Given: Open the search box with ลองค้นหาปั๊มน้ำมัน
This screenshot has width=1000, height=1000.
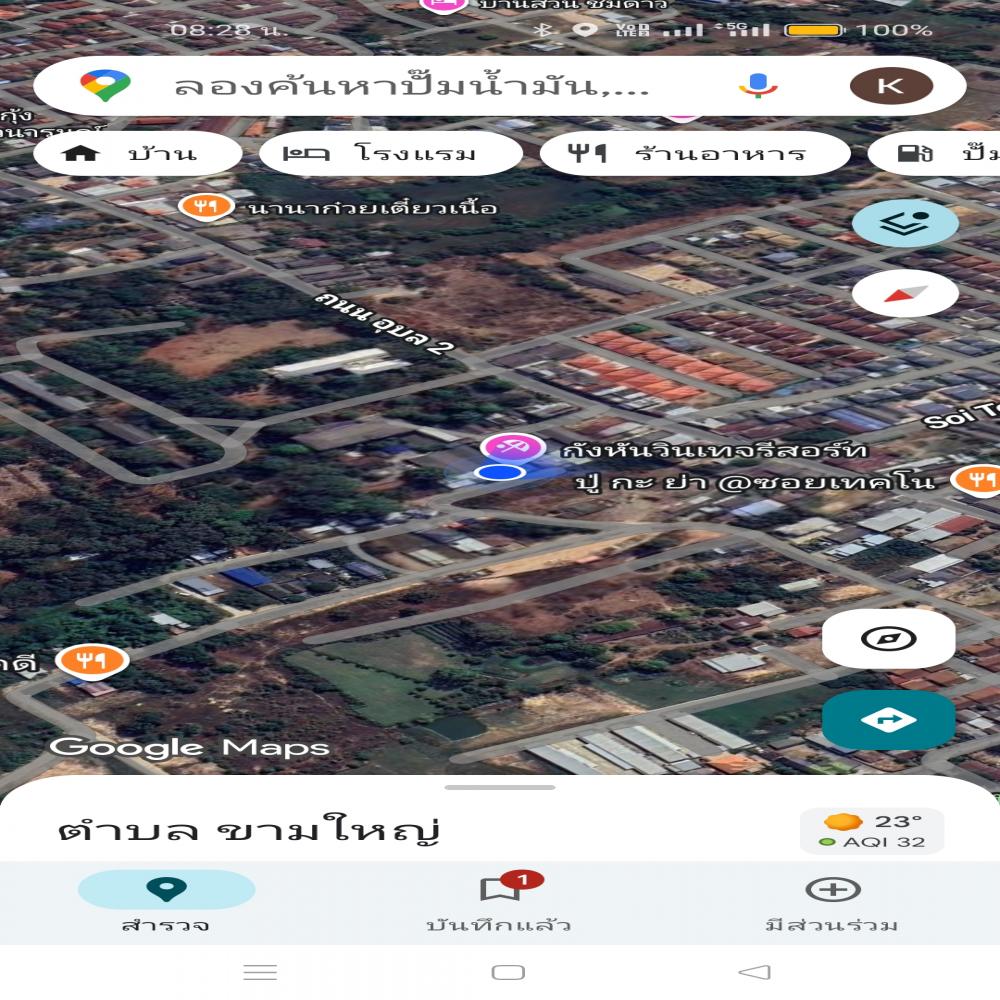Looking at the screenshot, I should pos(410,86).
